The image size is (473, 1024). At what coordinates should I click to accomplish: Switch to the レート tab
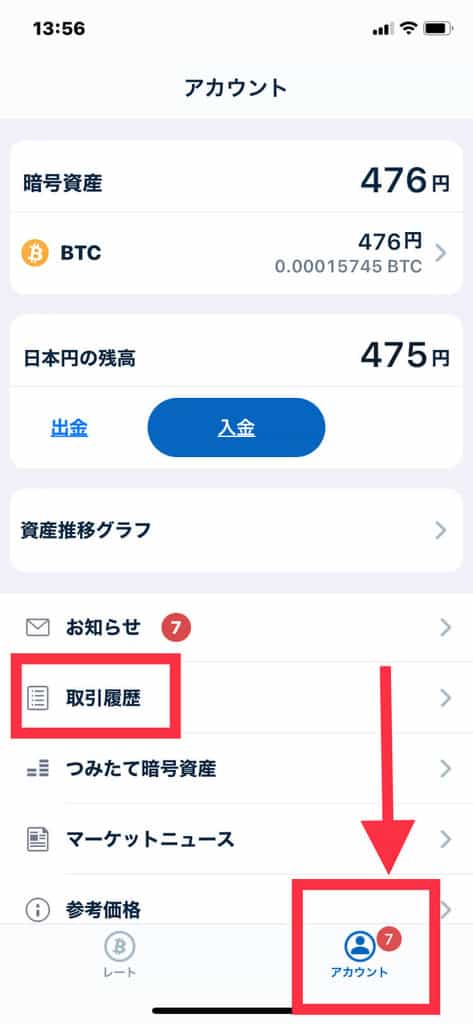point(120,955)
